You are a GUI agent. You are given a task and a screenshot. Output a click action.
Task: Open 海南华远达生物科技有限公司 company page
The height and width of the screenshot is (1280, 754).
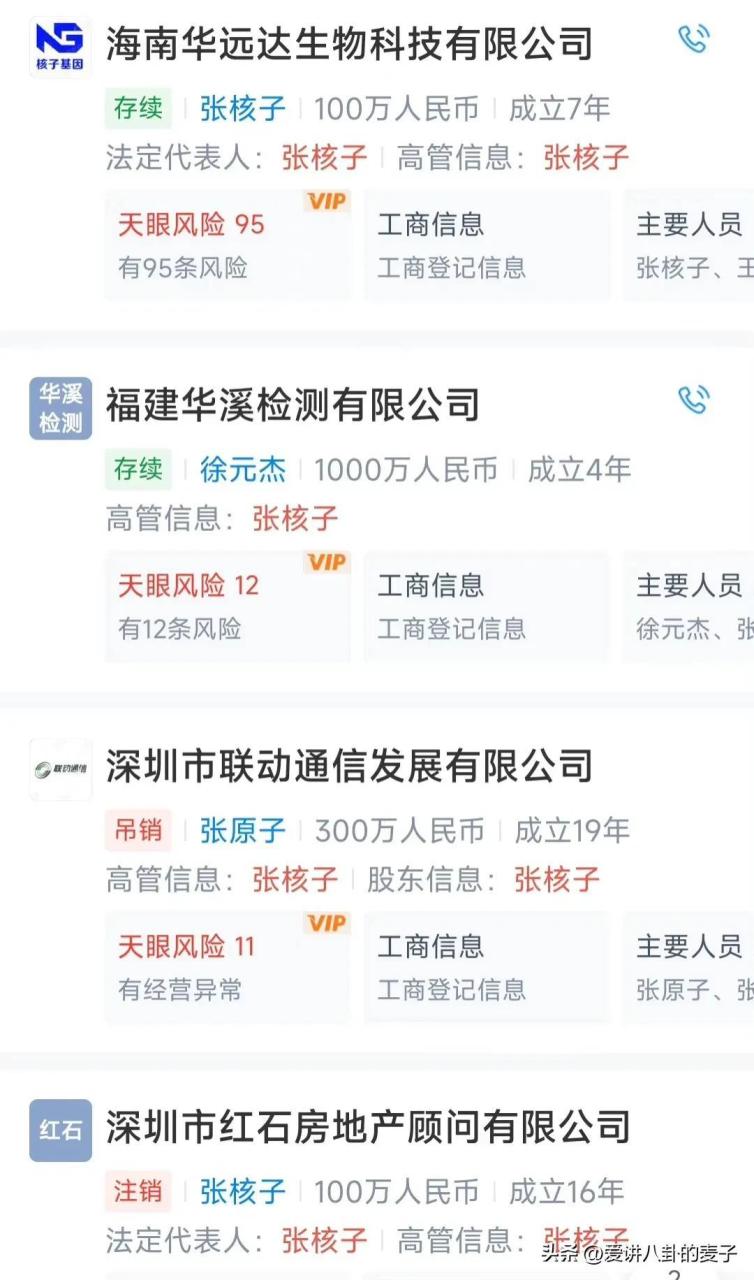point(349,44)
